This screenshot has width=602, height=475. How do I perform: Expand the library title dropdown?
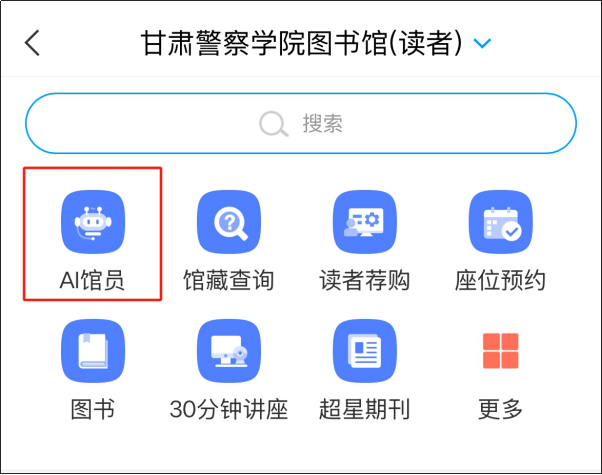pos(483,43)
